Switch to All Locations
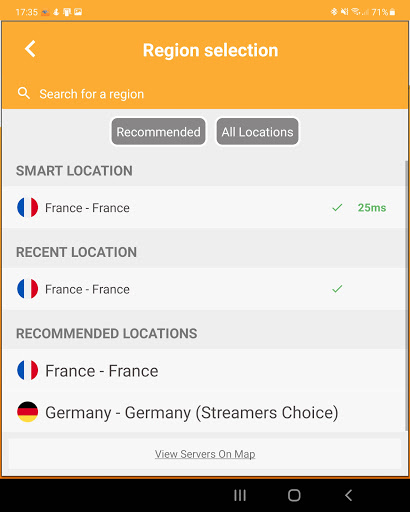410x512 pixels. pos(257,132)
